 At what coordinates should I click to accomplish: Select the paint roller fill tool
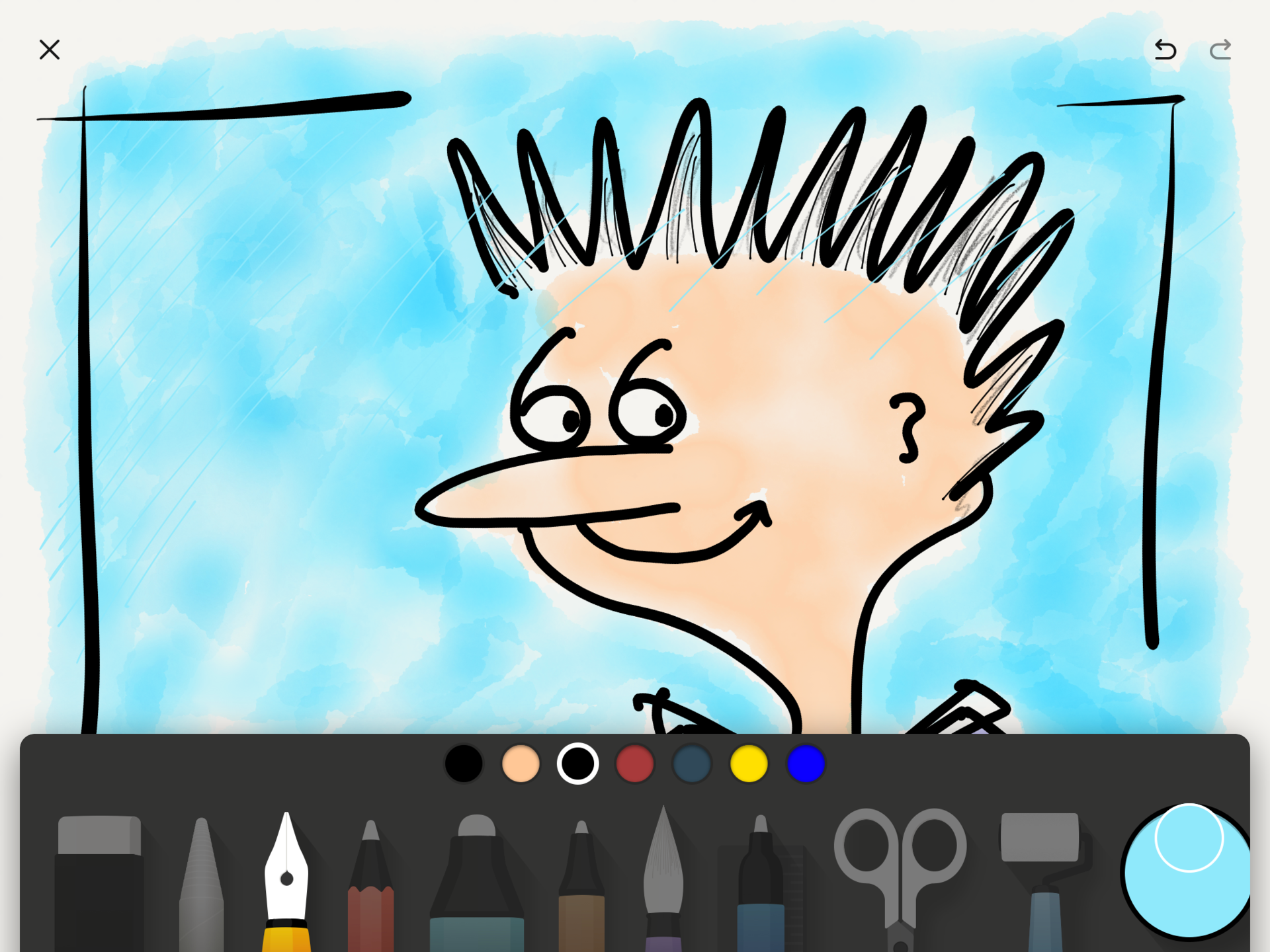1042,873
